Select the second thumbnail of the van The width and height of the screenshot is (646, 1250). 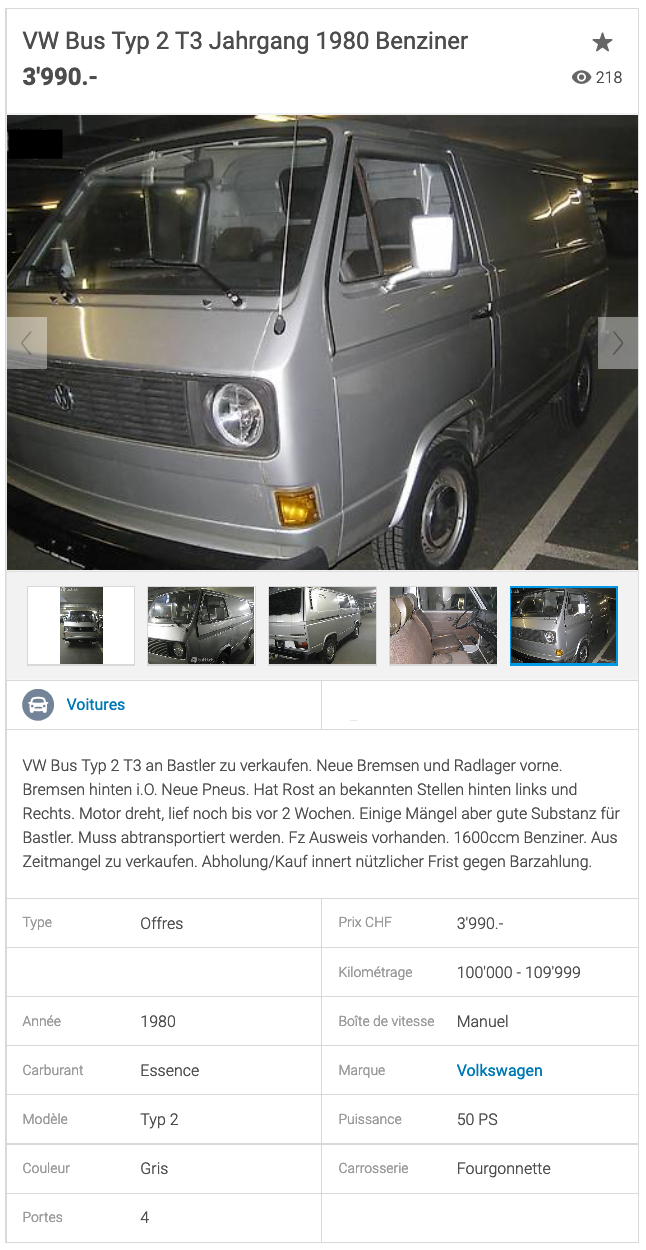coord(201,626)
